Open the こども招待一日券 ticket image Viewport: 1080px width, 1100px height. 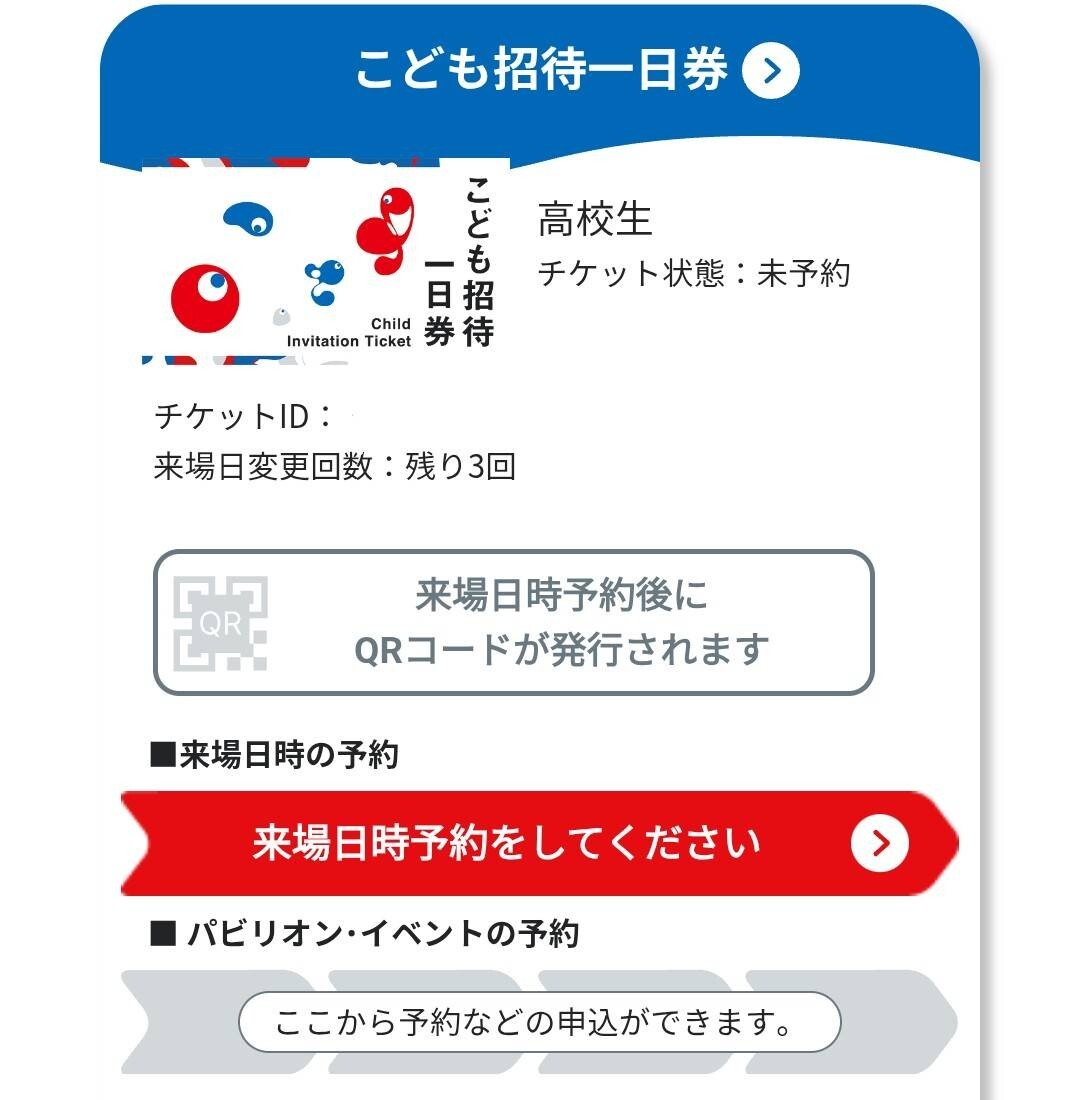pos(326,262)
